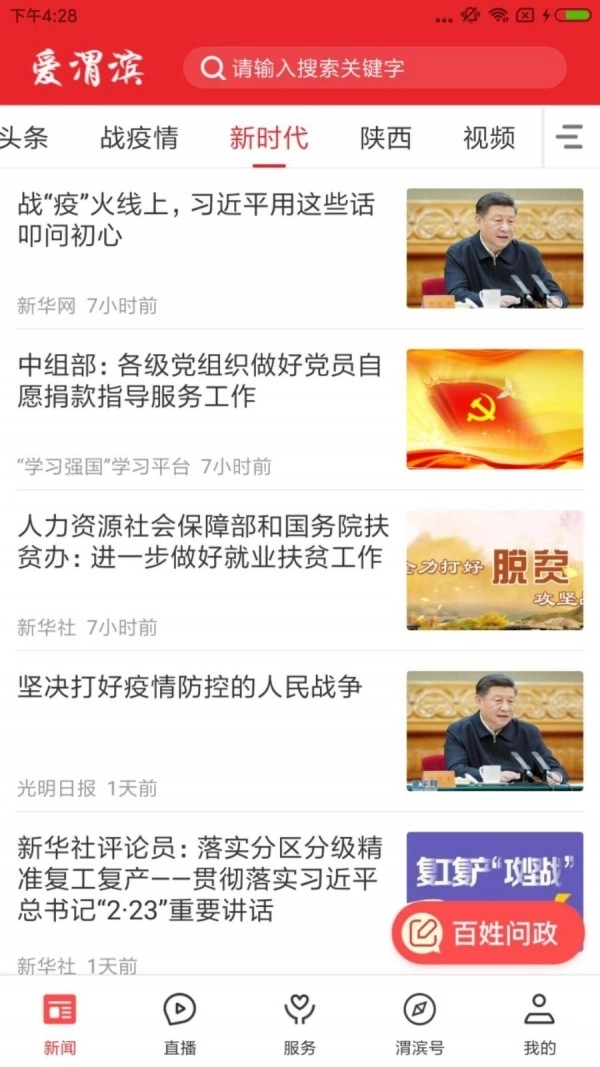This screenshot has height=1067, width=600.
Task: Switch to the 头条 tab
Action: click(x=22, y=137)
